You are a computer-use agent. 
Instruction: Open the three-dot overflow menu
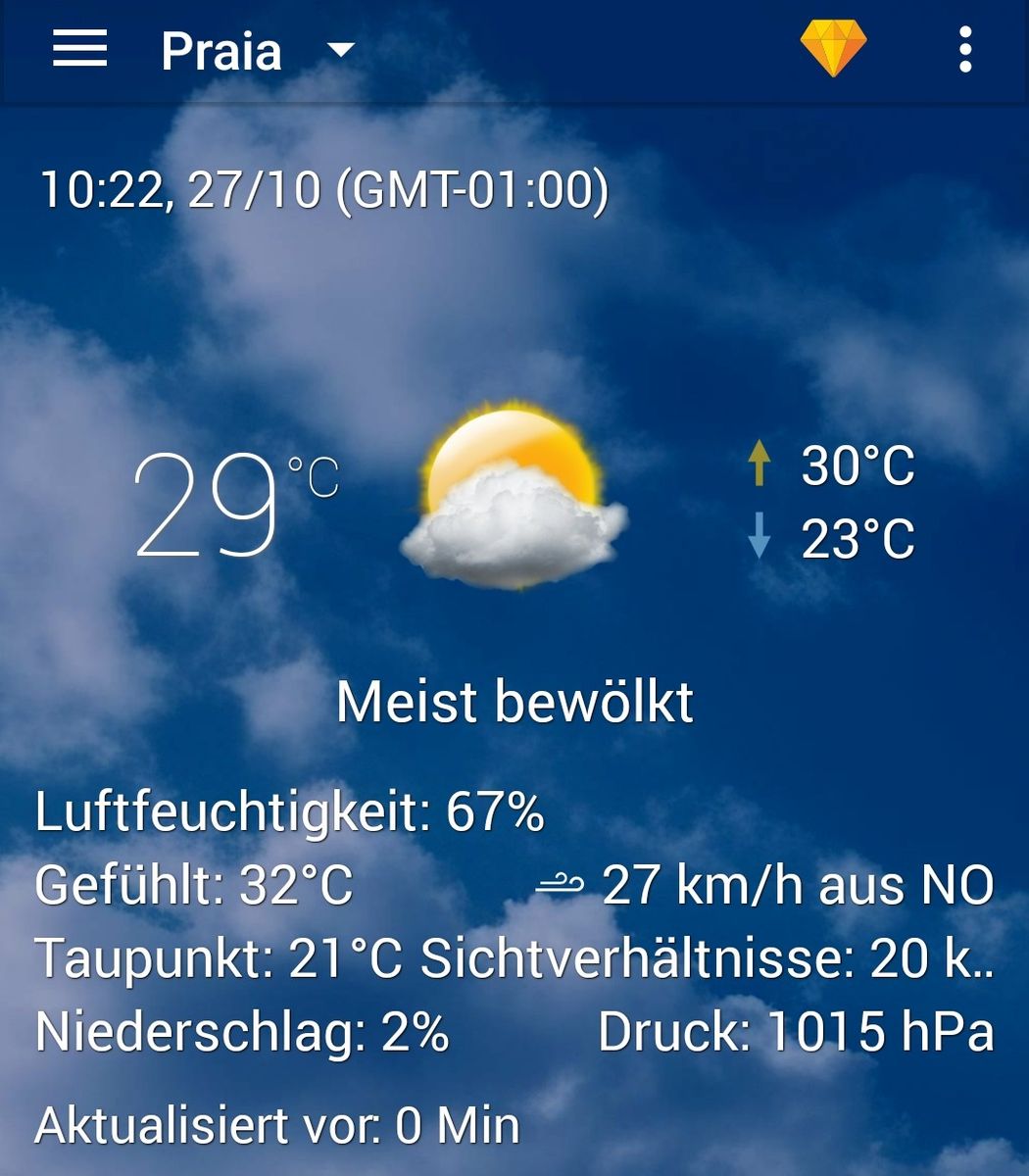pyautogui.click(x=965, y=49)
